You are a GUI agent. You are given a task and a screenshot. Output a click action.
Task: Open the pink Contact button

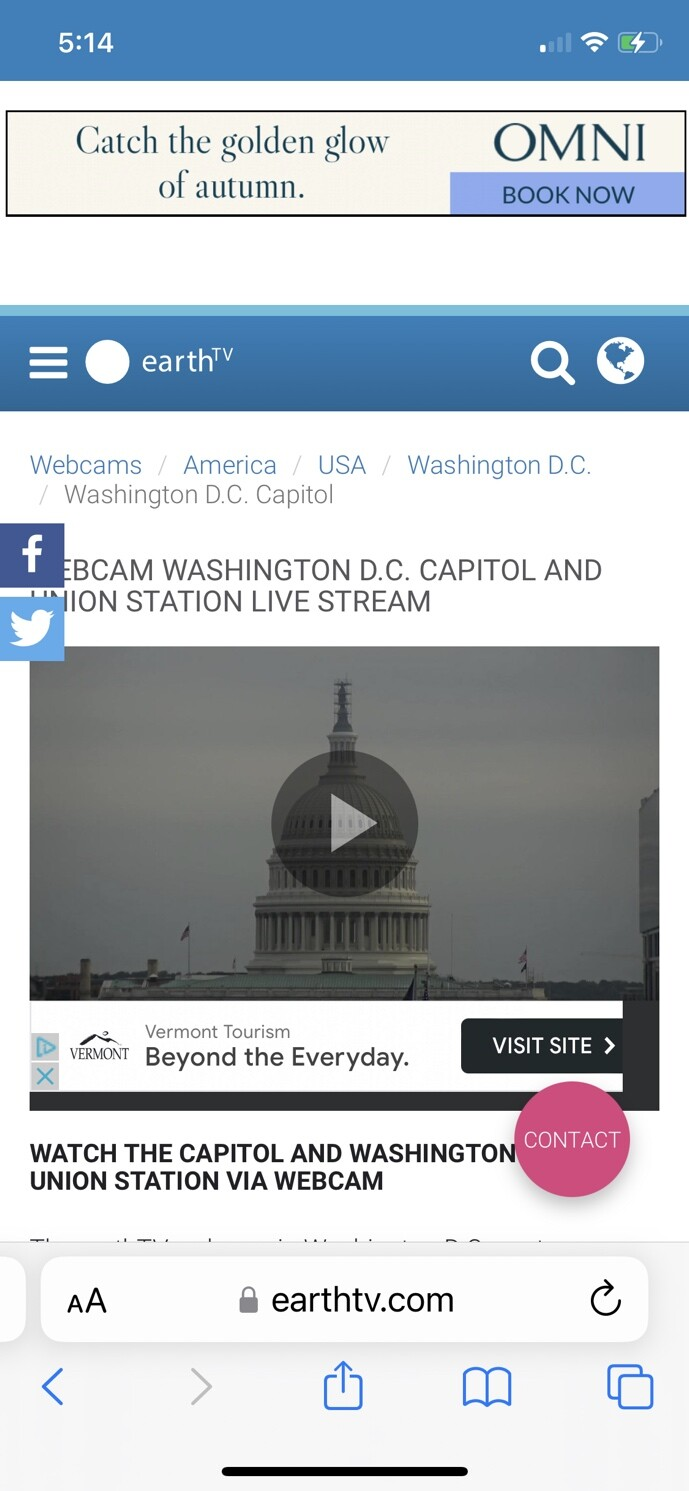click(x=572, y=1139)
